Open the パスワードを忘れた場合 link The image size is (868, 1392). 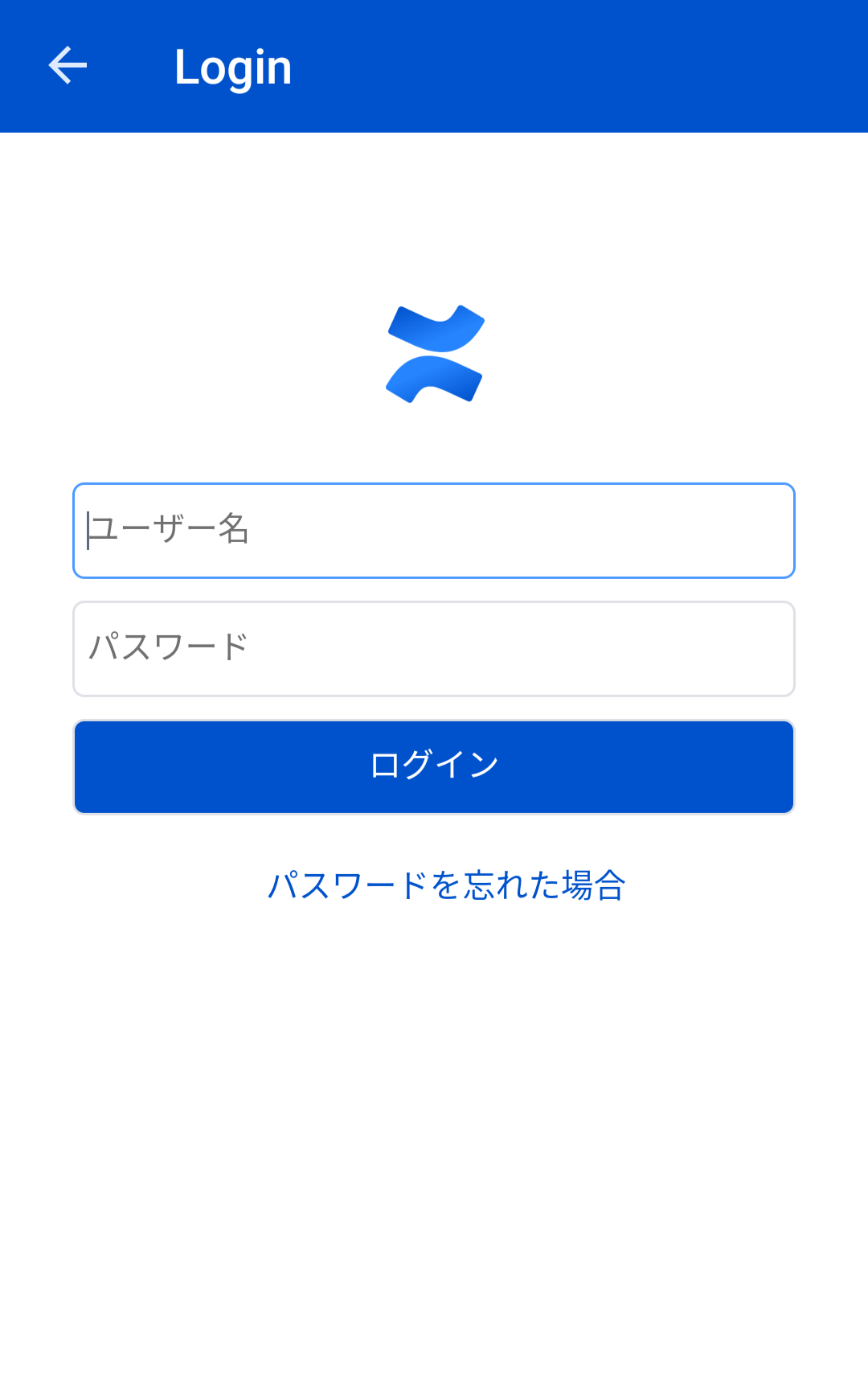[447, 885]
